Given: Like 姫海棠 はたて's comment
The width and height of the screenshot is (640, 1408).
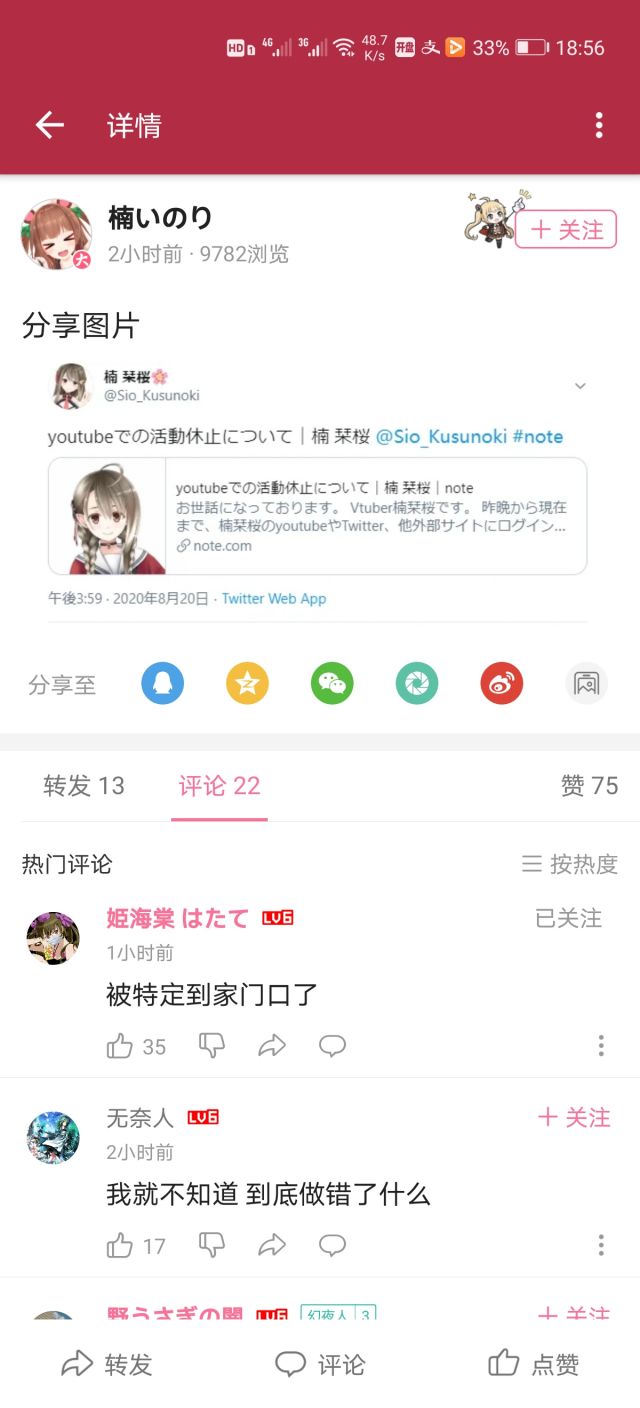Looking at the screenshot, I should (x=120, y=1047).
